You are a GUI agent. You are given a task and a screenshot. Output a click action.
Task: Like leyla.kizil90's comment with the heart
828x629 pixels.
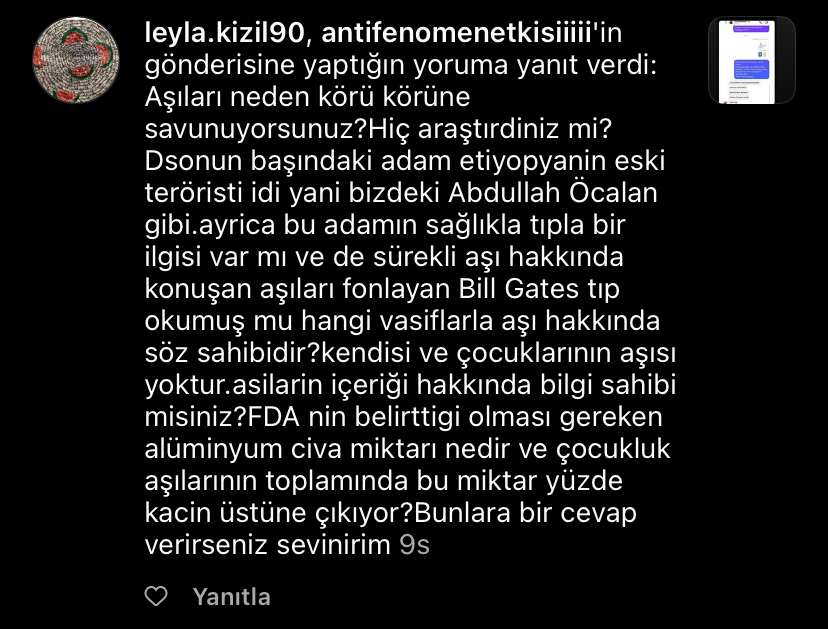[x=156, y=597]
